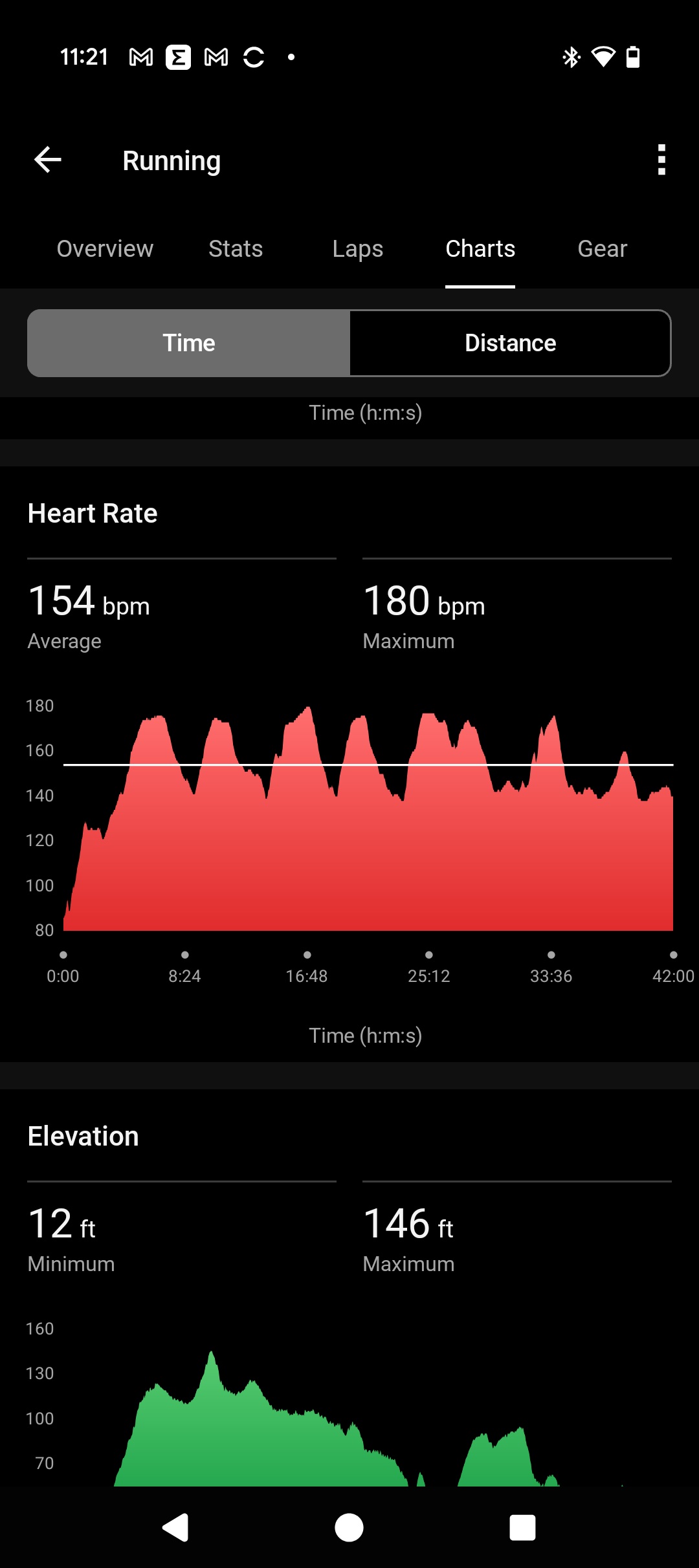Select the Time chart axis option
The image size is (699, 1568).
click(x=189, y=343)
